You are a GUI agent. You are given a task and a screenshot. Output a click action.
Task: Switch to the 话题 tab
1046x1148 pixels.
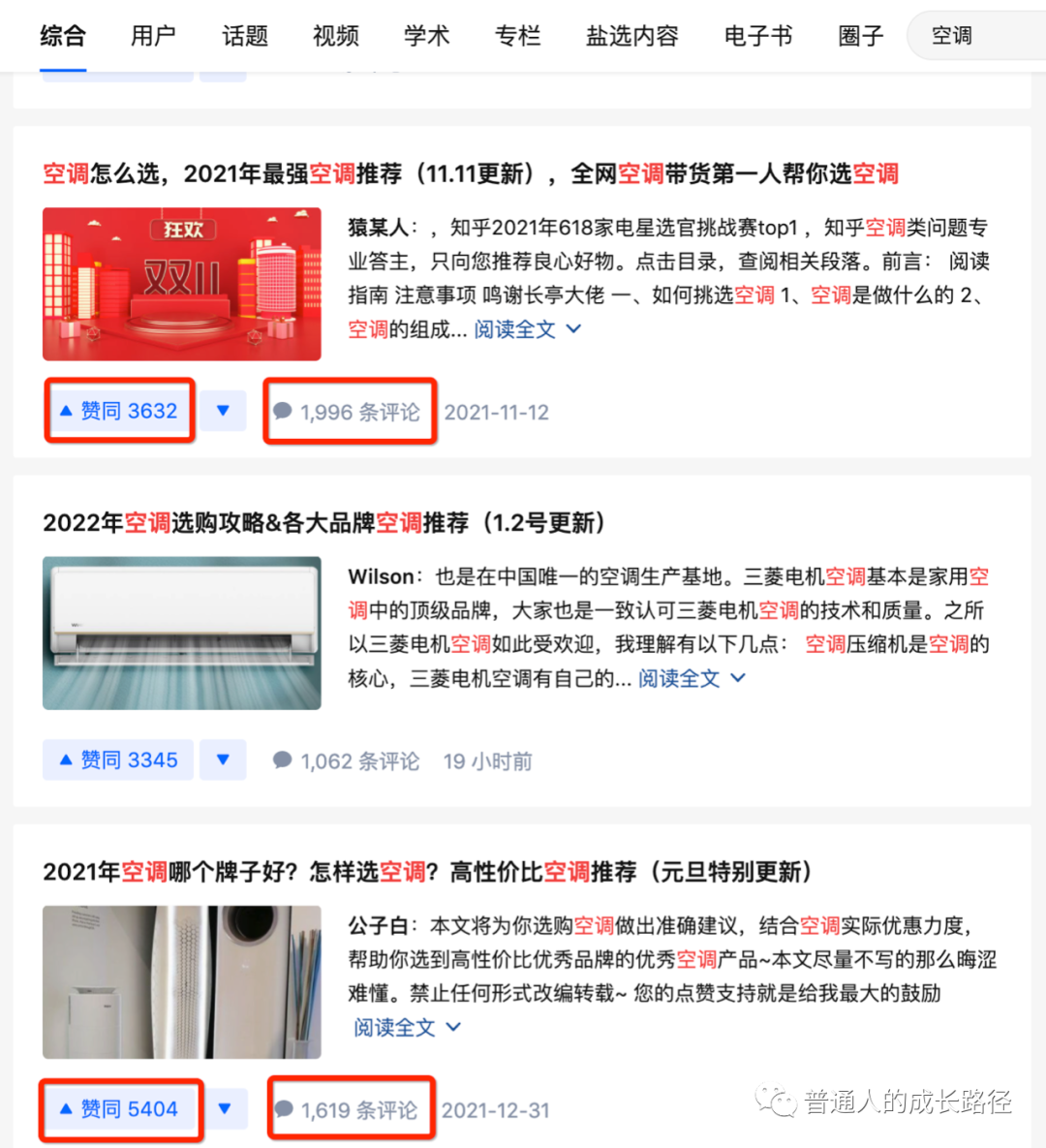point(244,37)
